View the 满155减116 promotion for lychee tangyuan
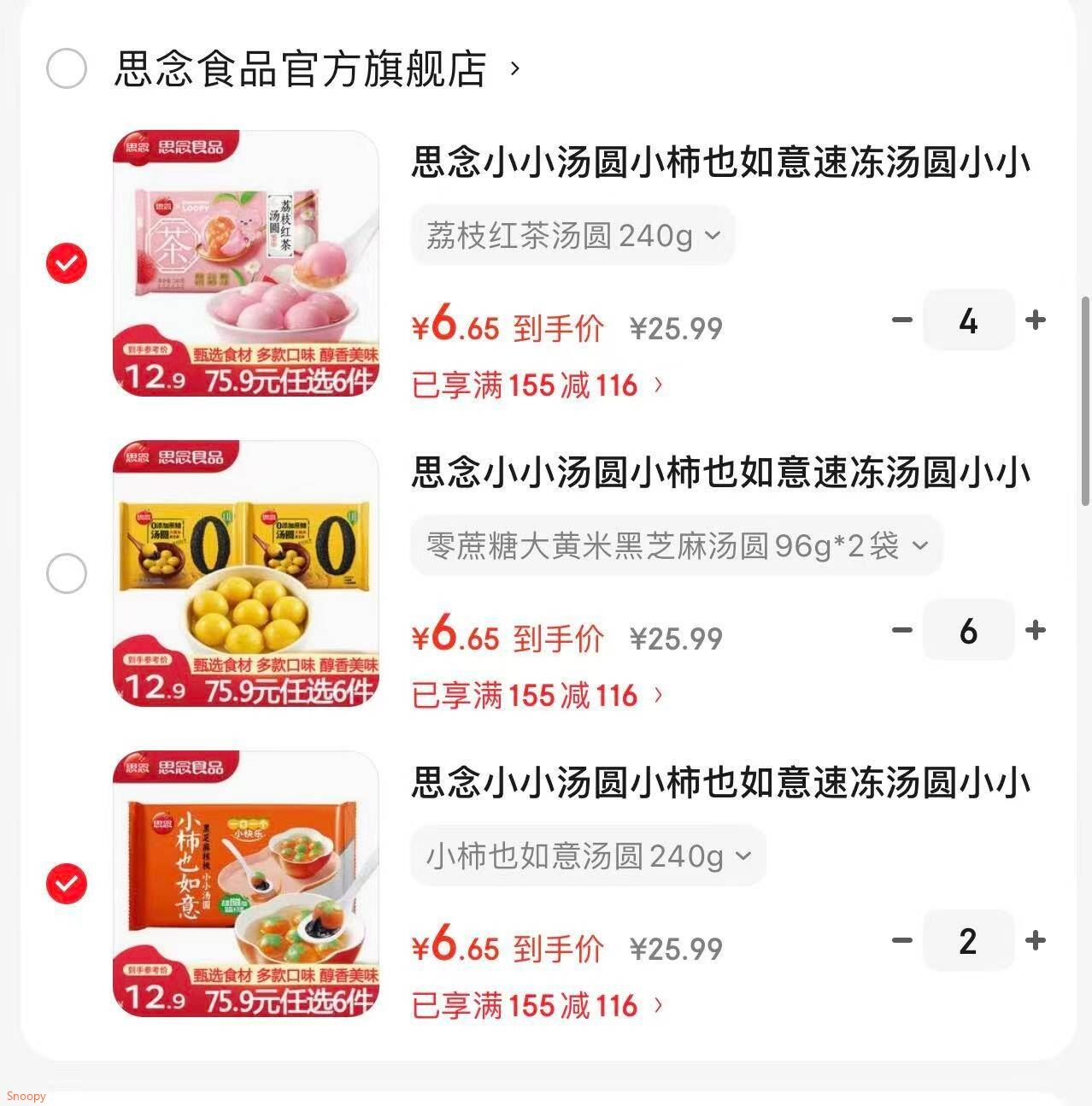 tap(537, 385)
